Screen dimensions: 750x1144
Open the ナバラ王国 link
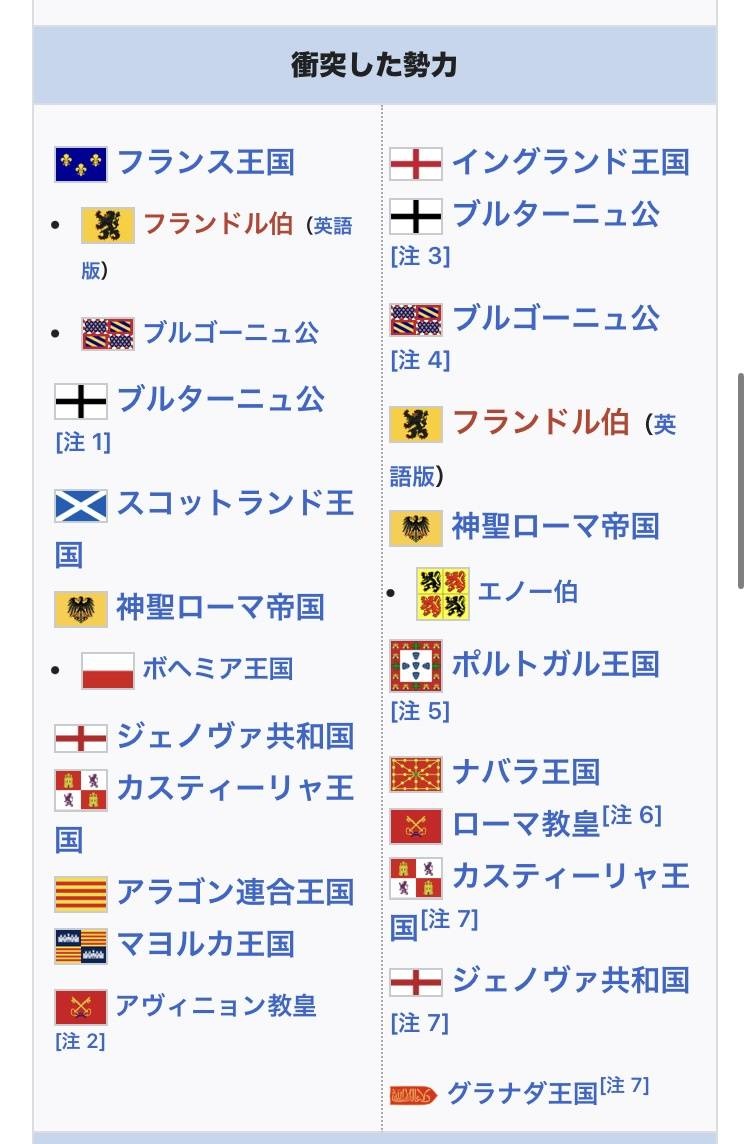pyautogui.click(x=525, y=772)
